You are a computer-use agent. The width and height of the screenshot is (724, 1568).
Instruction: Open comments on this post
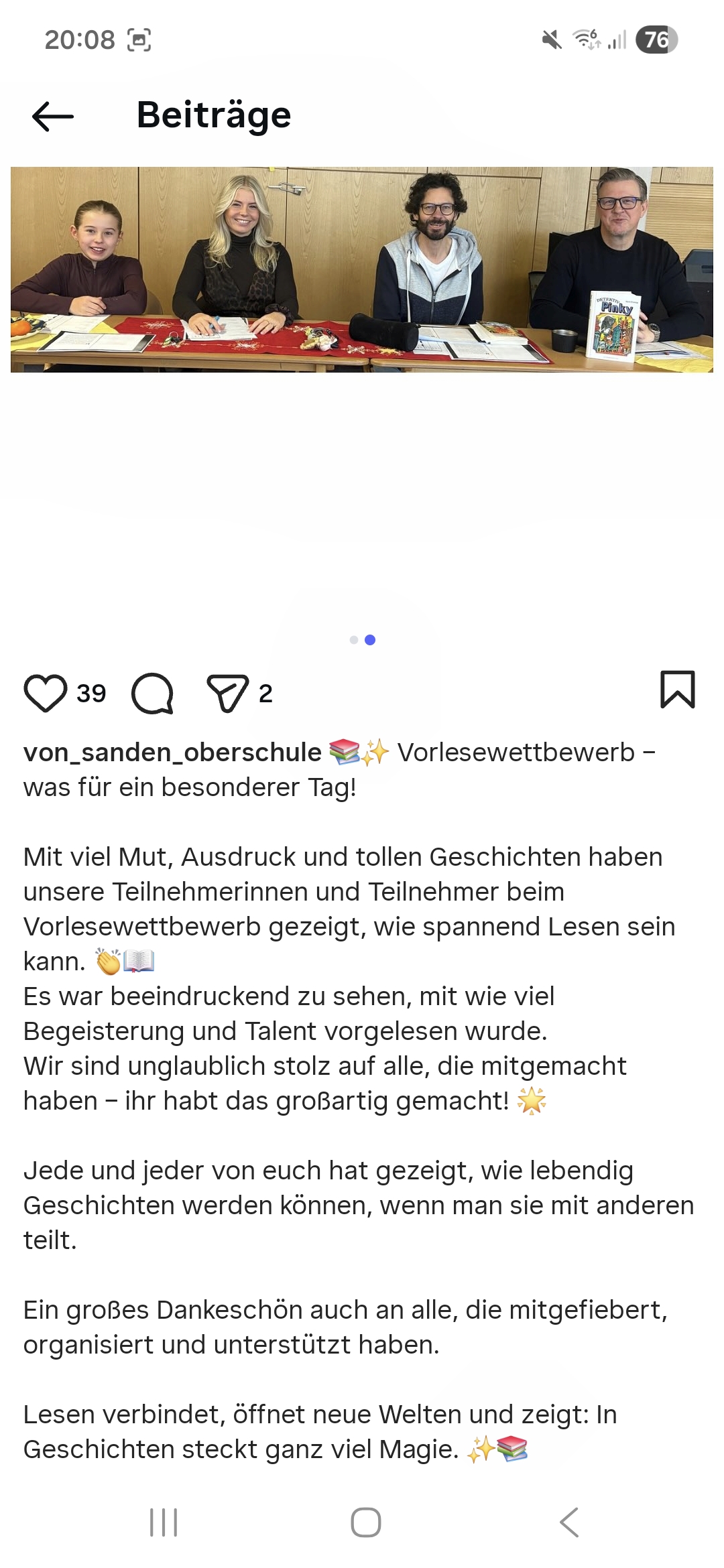(x=153, y=693)
